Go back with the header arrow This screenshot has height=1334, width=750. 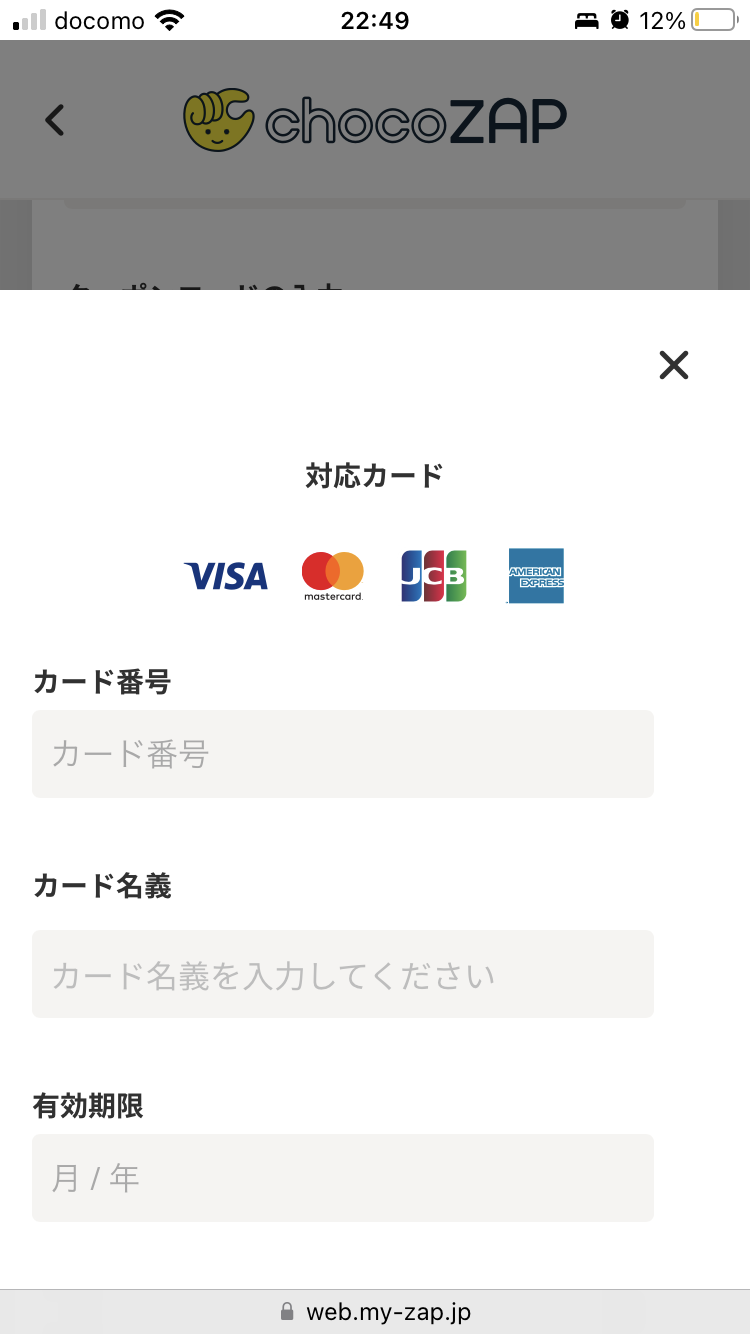[55, 120]
